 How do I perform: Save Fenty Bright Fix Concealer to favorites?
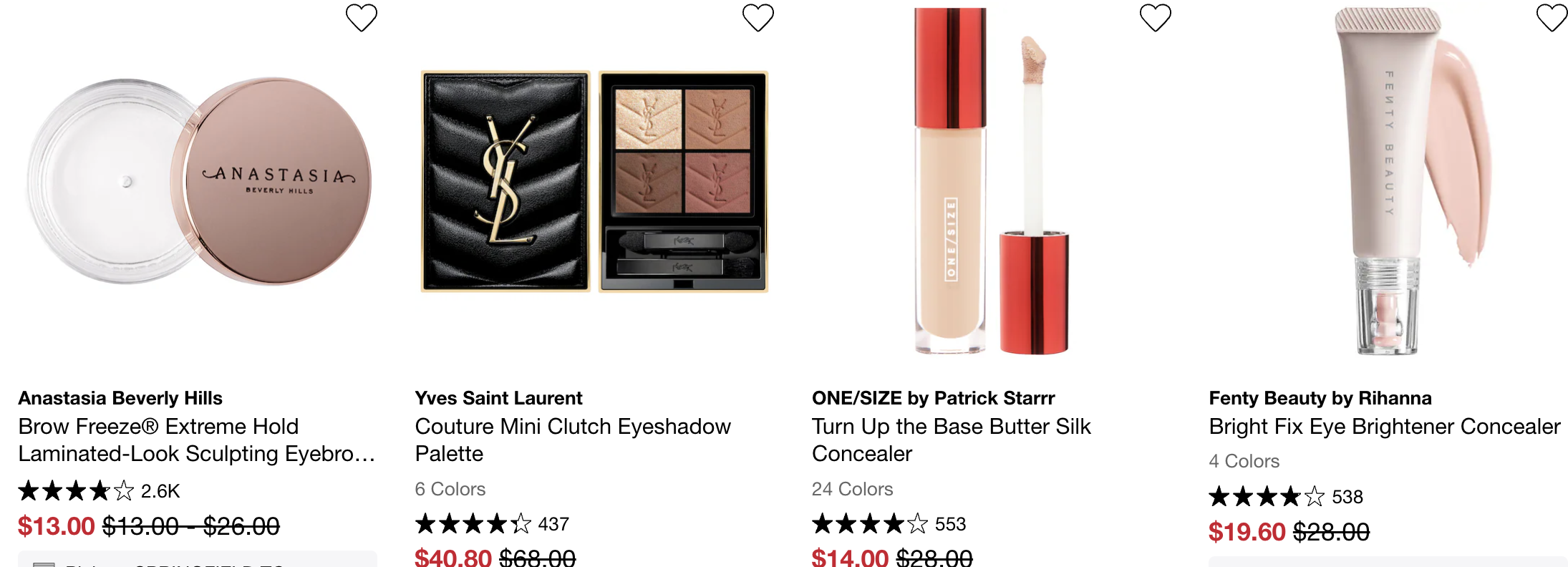tap(1552, 18)
